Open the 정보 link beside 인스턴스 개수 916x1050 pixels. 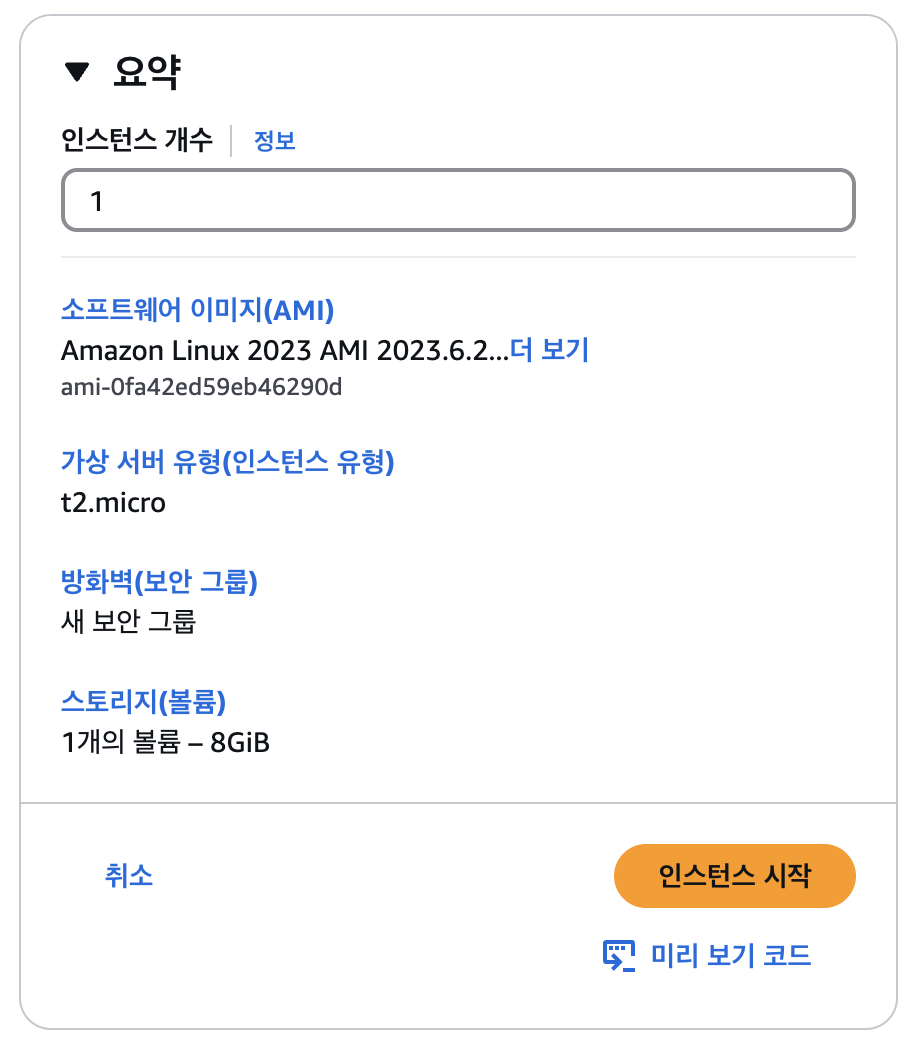click(x=274, y=141)
